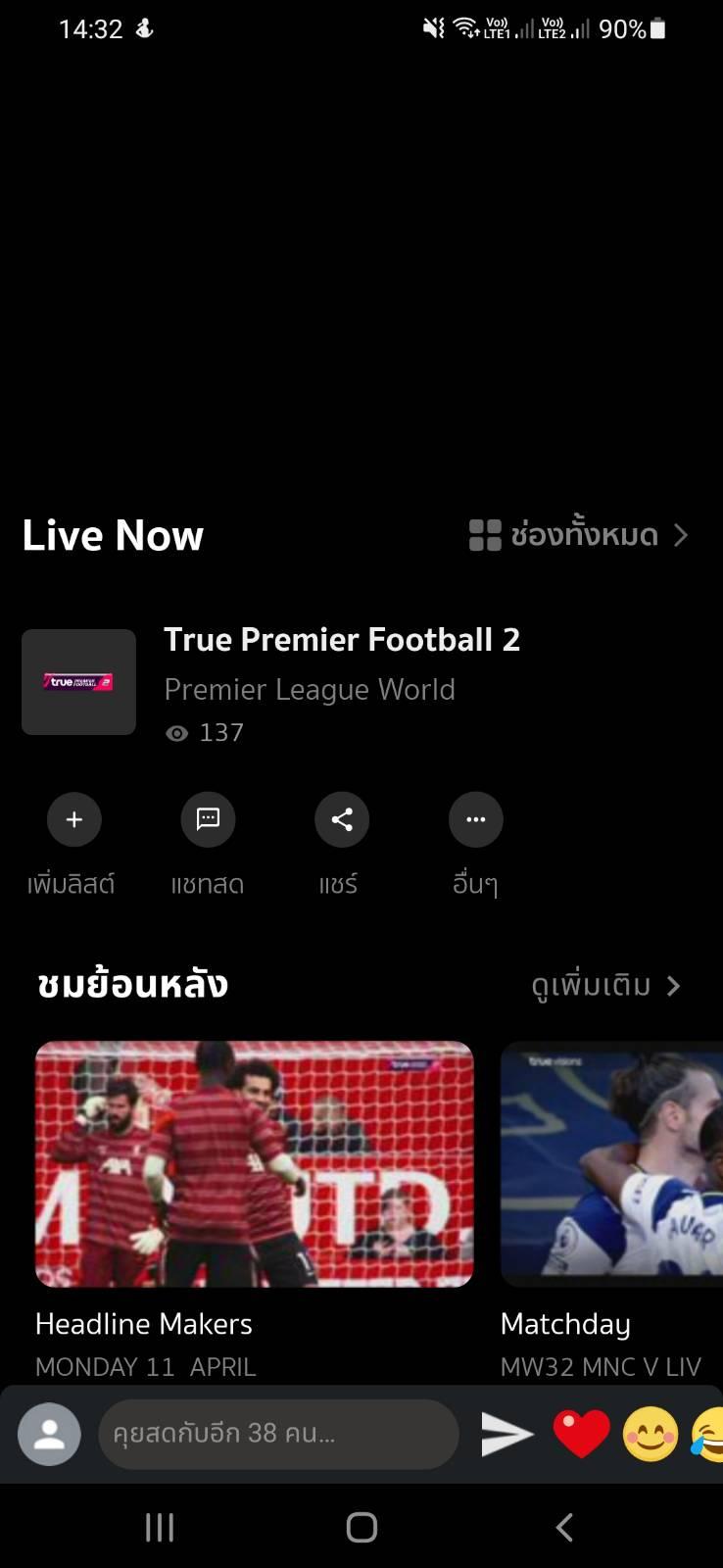Share this channel (แชร์)

point(341,820)
